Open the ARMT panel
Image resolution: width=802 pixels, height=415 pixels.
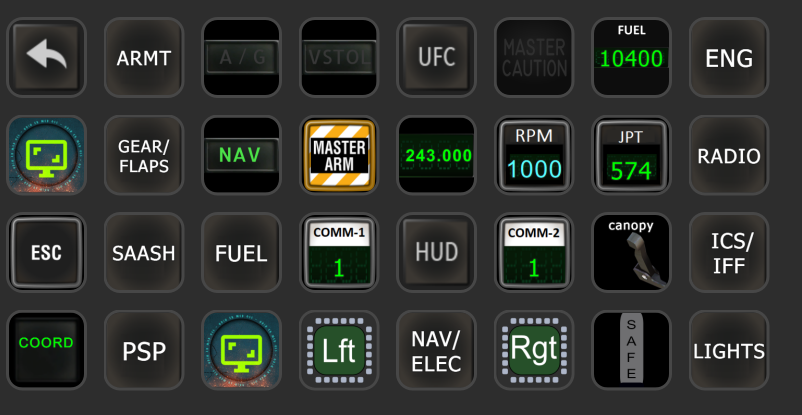tap(143, 57)
